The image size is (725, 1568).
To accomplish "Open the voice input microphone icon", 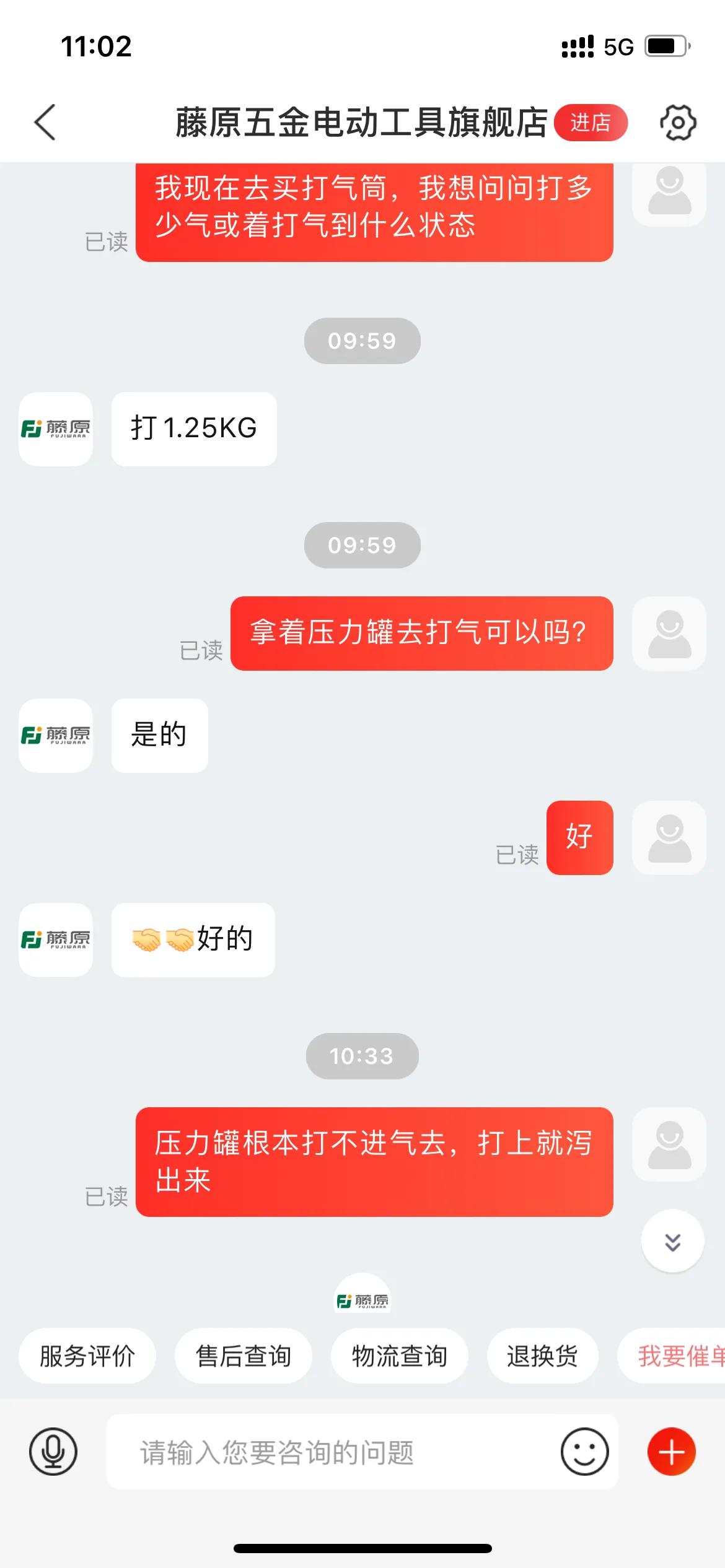I will point(53,1452).
